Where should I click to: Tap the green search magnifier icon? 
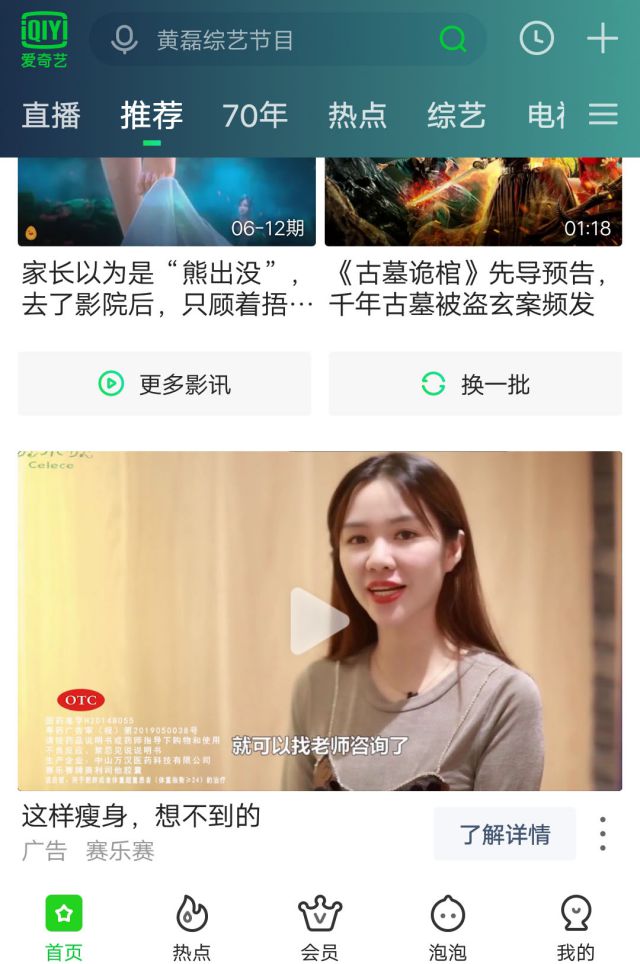pos(453,40)
